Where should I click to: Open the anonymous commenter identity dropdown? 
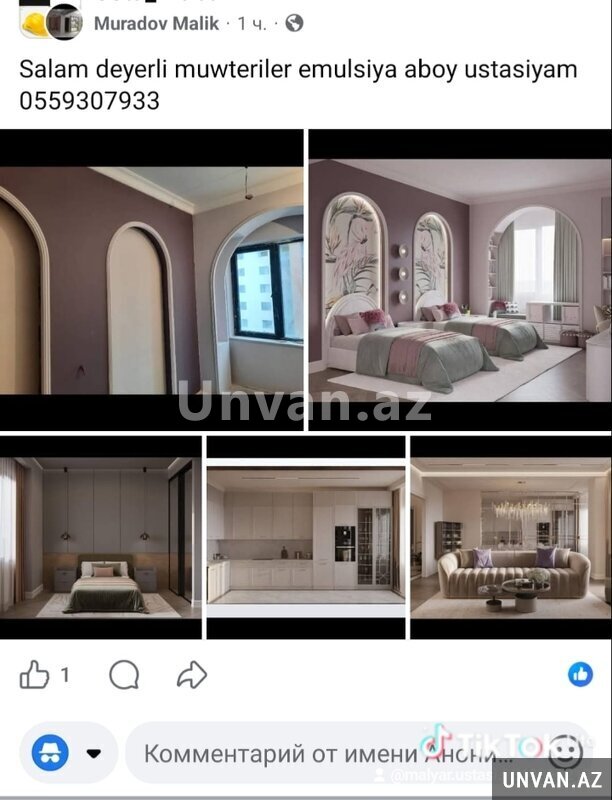click(94, 753)
